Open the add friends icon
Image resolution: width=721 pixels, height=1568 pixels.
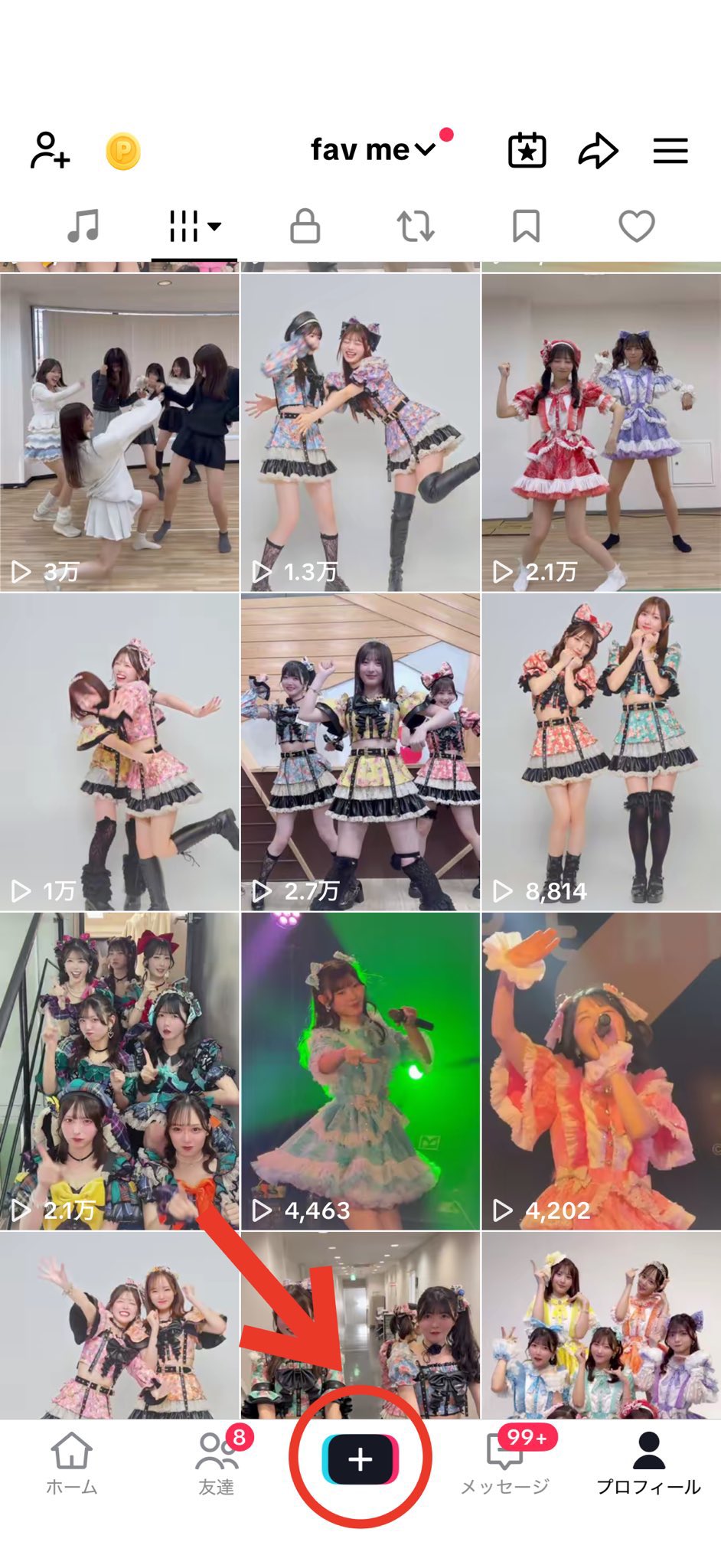(x=51, y=150)
